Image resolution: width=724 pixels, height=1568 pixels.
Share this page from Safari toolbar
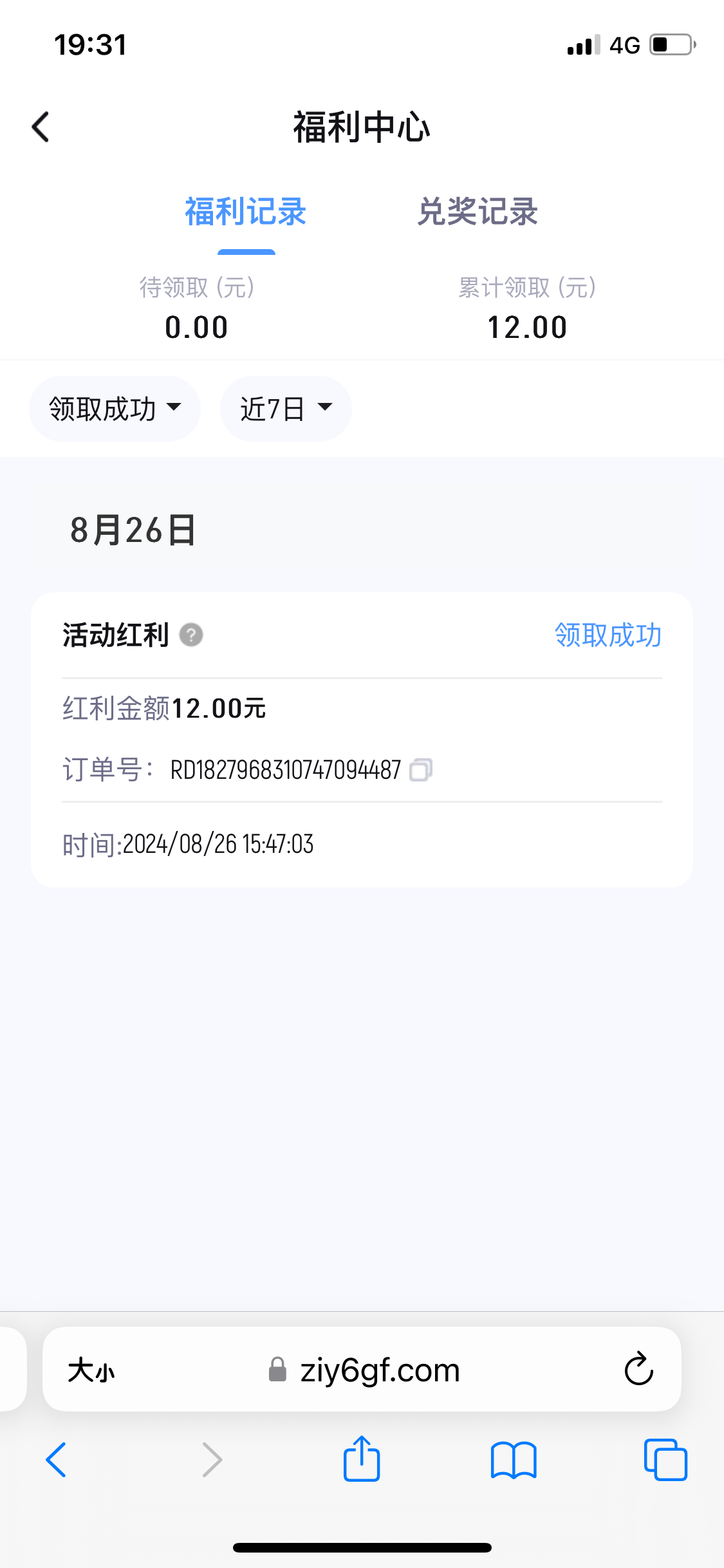(362, 1459)
